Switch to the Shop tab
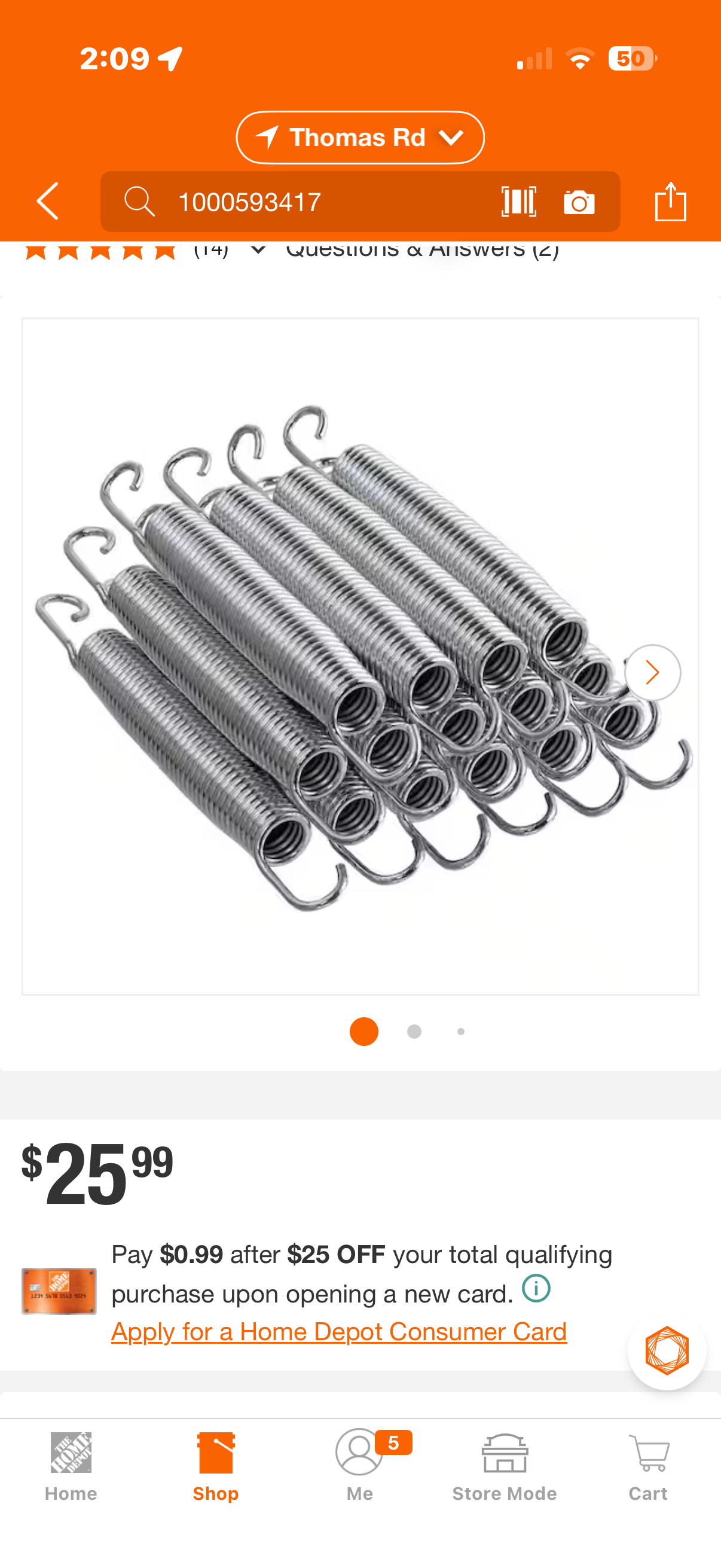 216,1466
